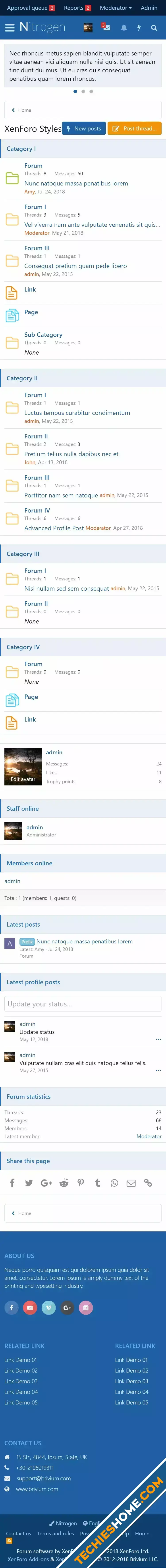
Task: Open the Admin link in top bar
Action: (x=149, y=8)
